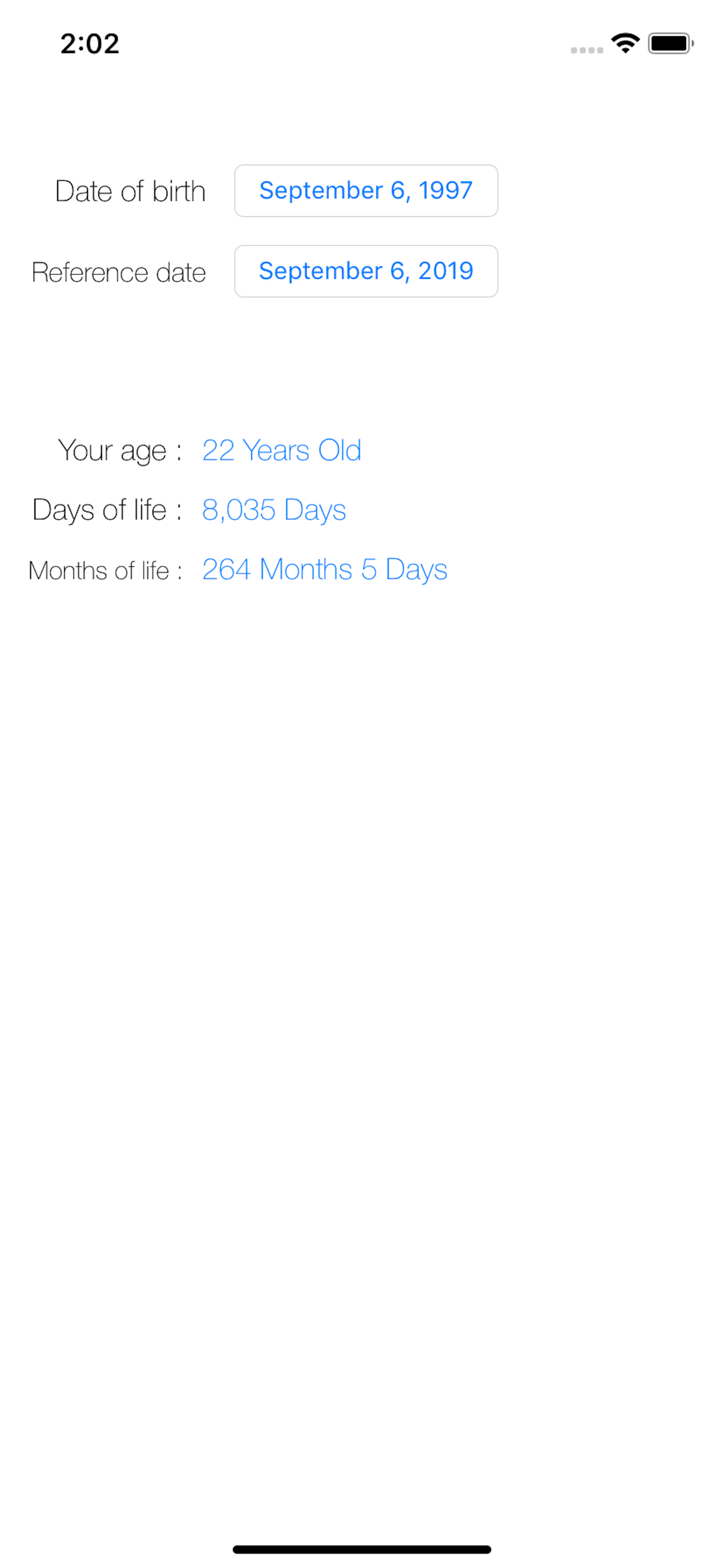Tap the battery indicator
Screen dimensions: 724x1568
click(669, 43)
